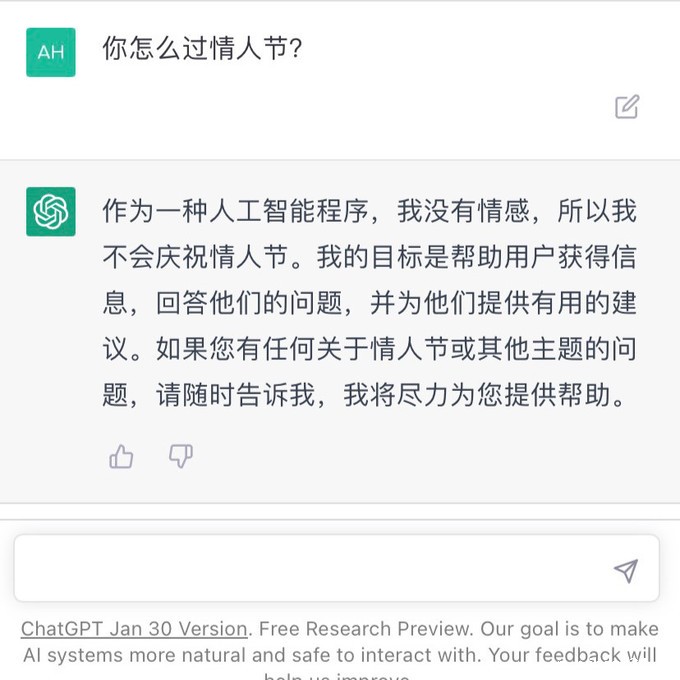This screenshot has height=680, width=680.
Task: Give the response a thumbs down
Action: click(180, 457)
